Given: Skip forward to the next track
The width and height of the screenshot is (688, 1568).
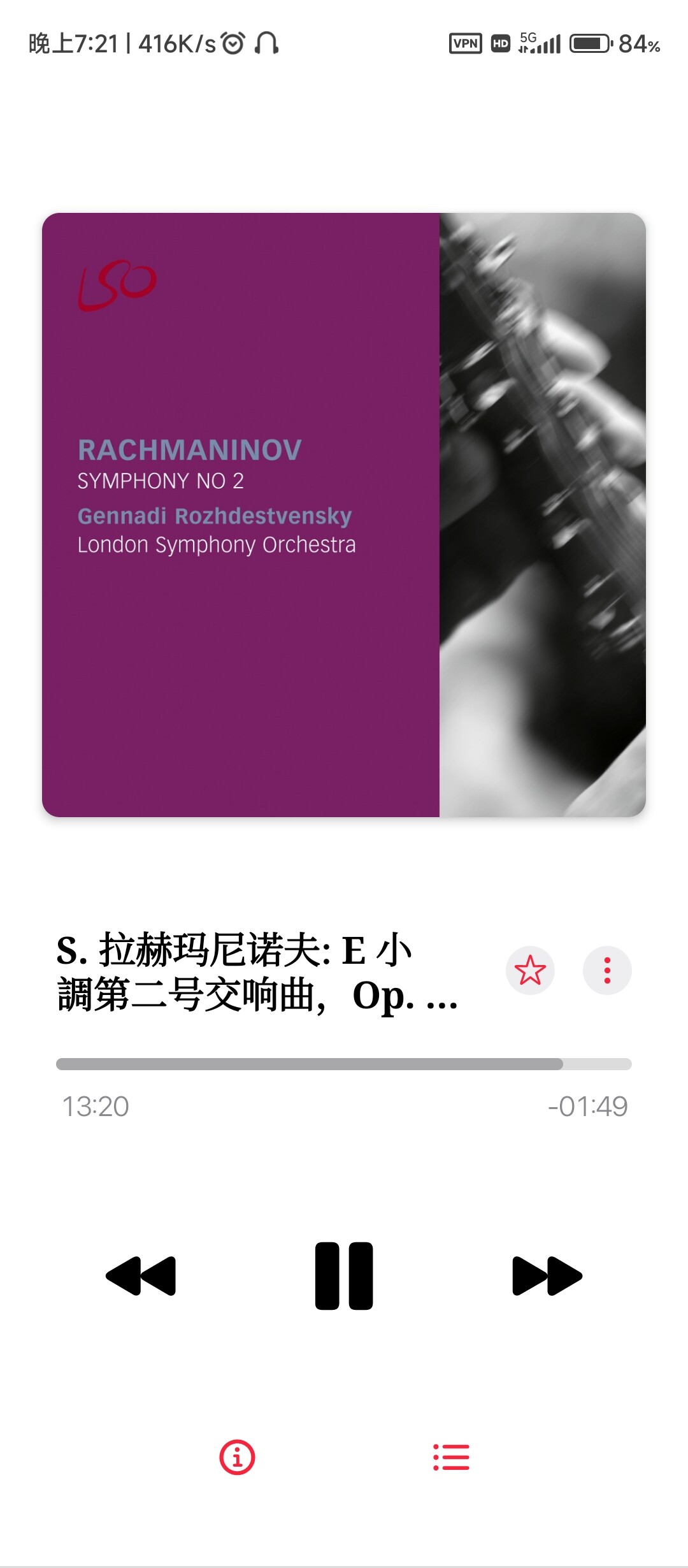Looking at the screenshot, I should pyautogui.click(x=547, y=1276).
